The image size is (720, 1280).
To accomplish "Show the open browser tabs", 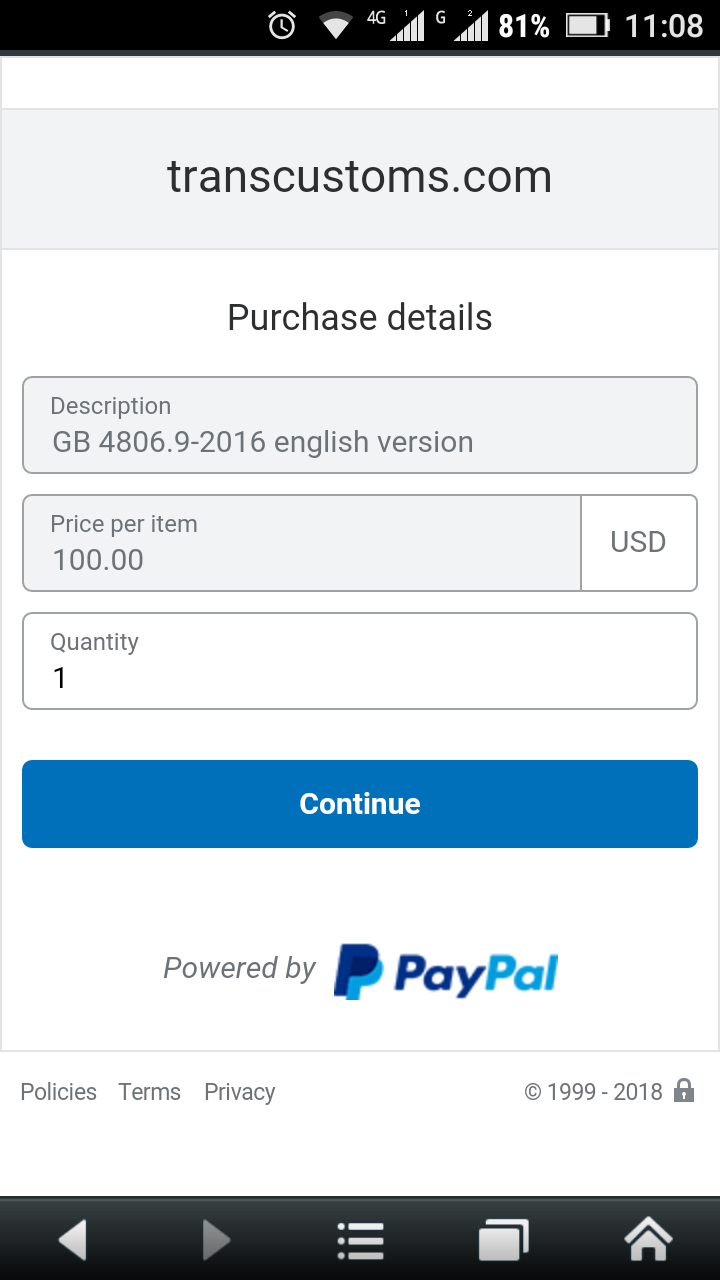I will coord(504,1241).
